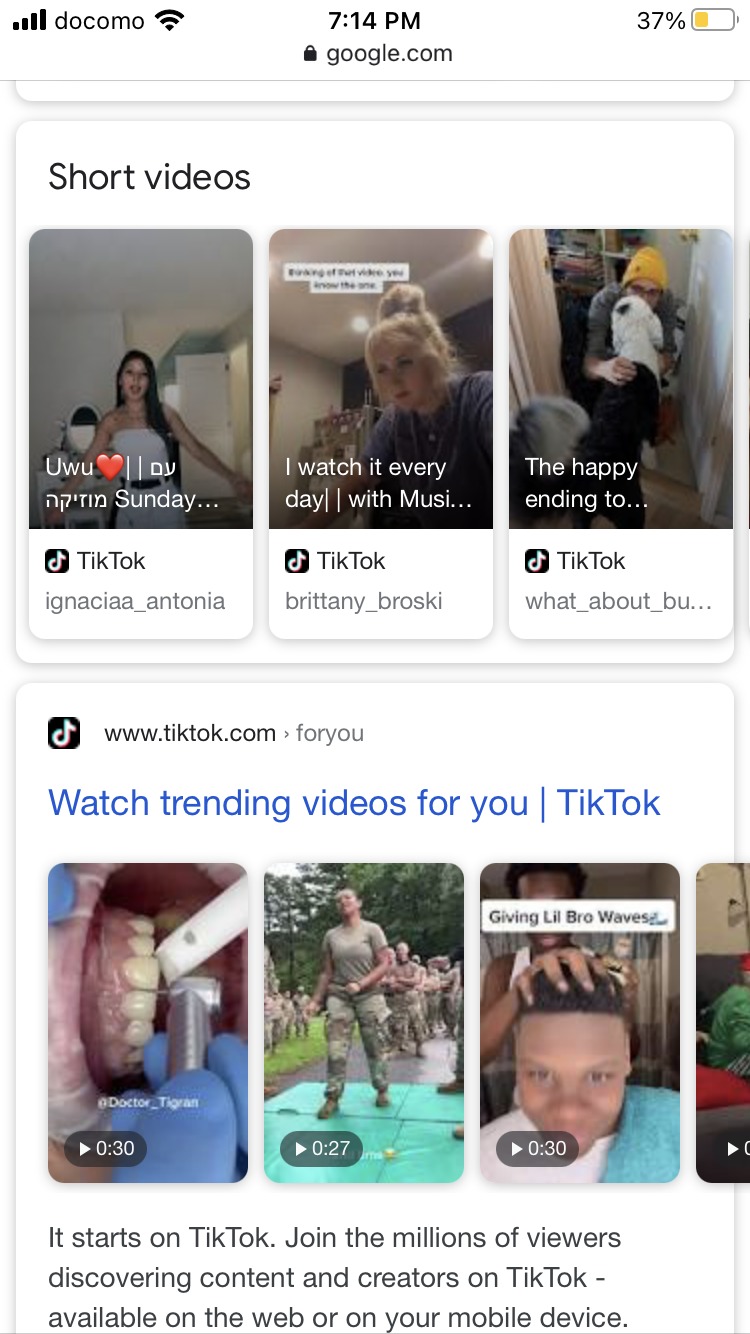This screenshot has width=750, height=1334.
Task: Play the 0:27 soldier dancing video
Action: [364, 1022]
